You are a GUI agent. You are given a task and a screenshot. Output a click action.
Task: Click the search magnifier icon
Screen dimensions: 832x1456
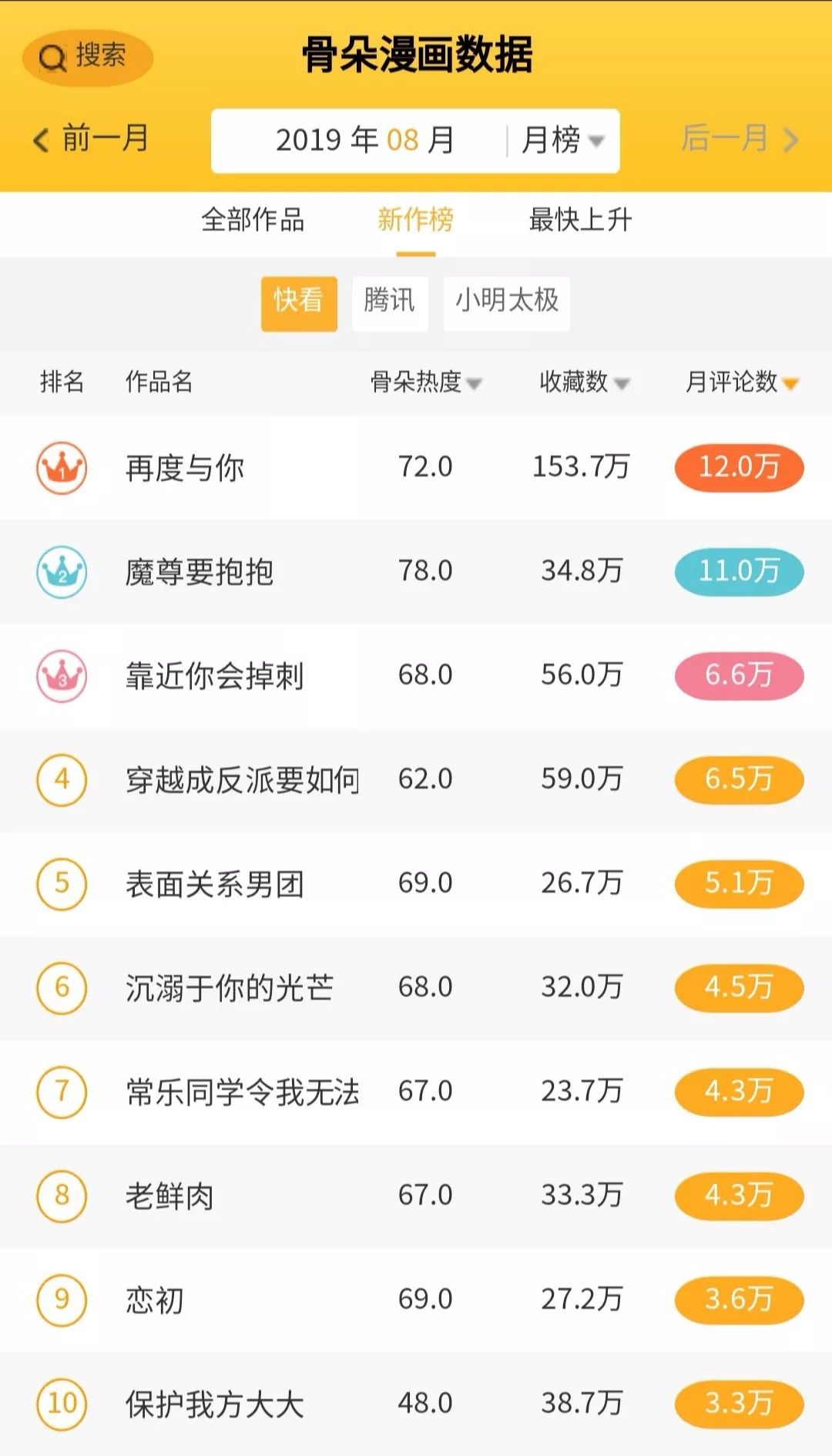[52, 56]
